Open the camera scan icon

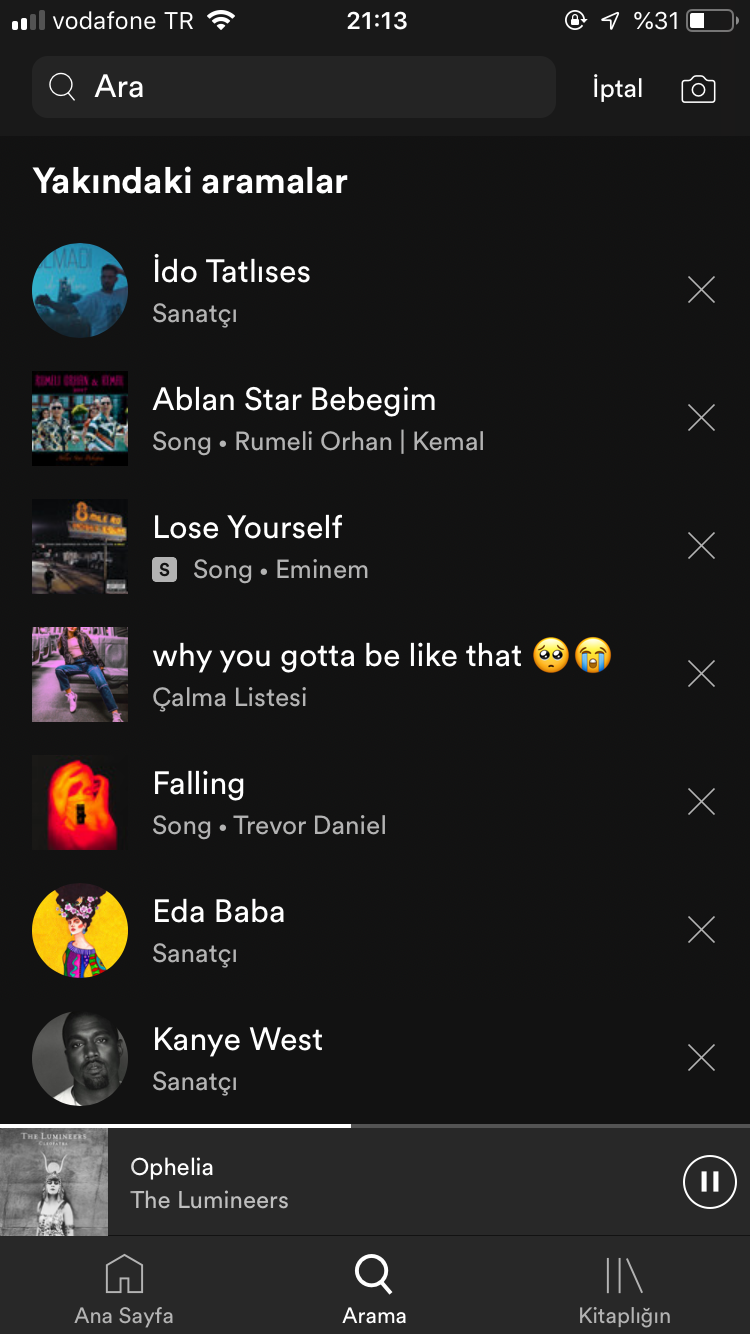(698, 89)
